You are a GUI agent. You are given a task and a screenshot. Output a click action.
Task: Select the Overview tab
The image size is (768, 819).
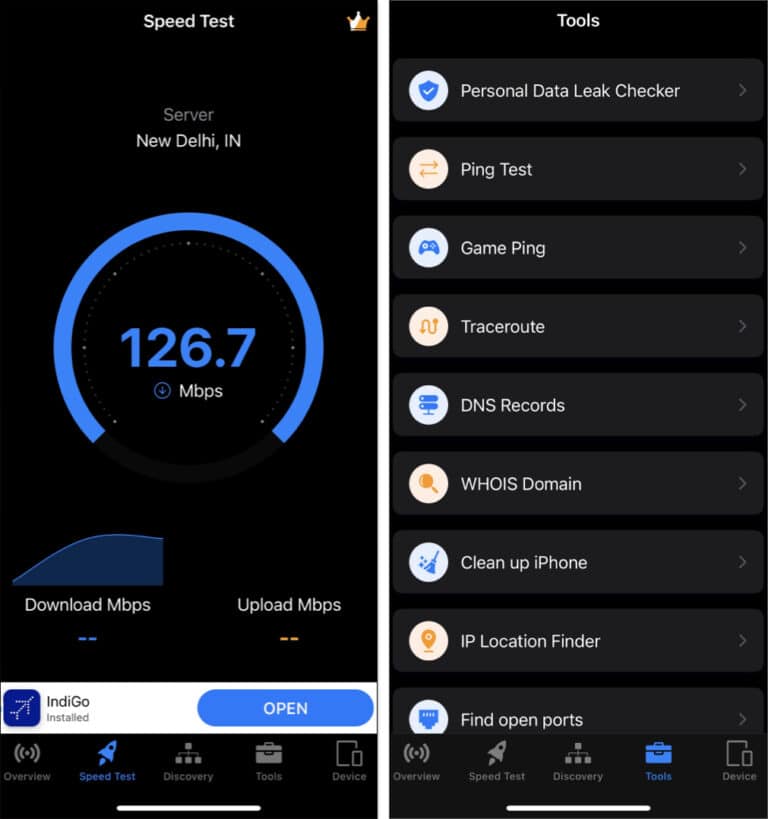(417, 762)
